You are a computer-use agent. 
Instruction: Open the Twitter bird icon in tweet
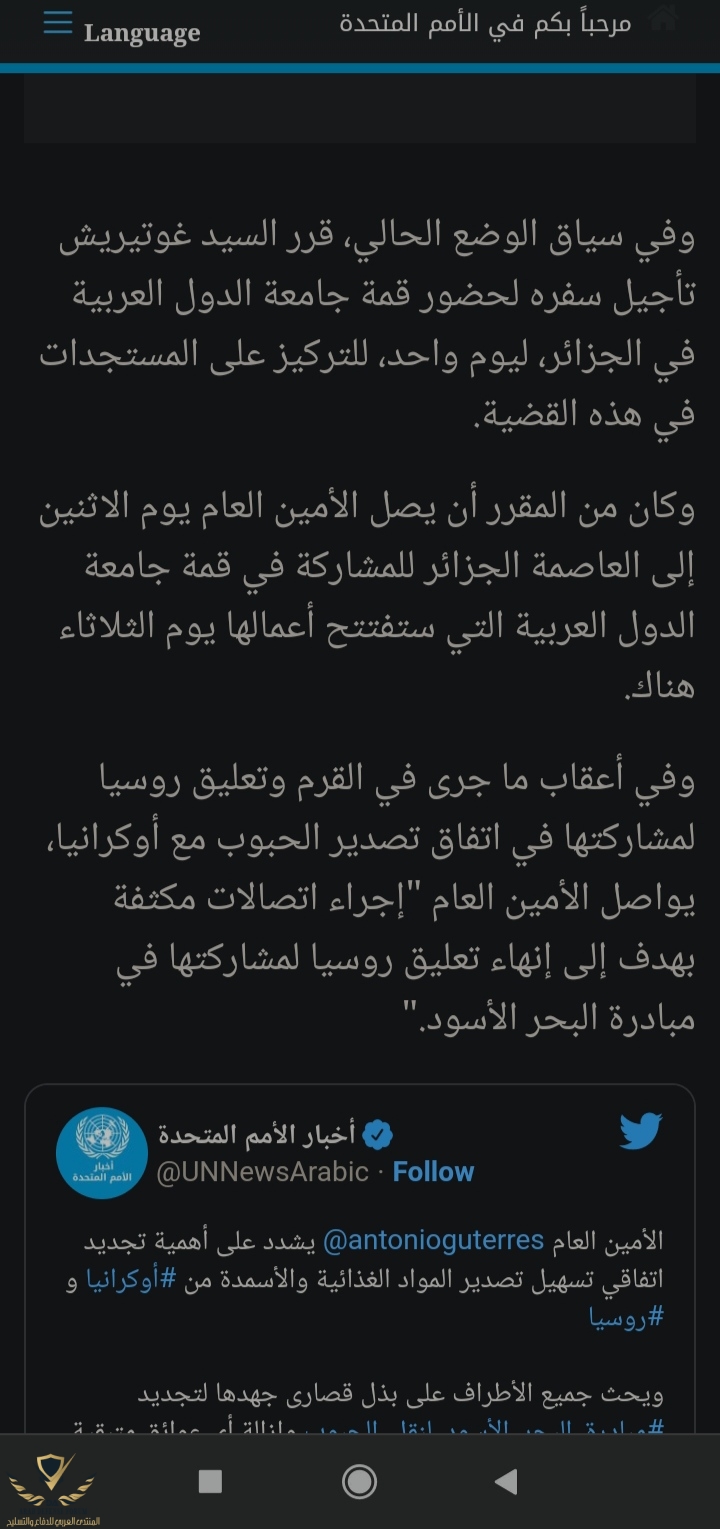coord(640,1133)
